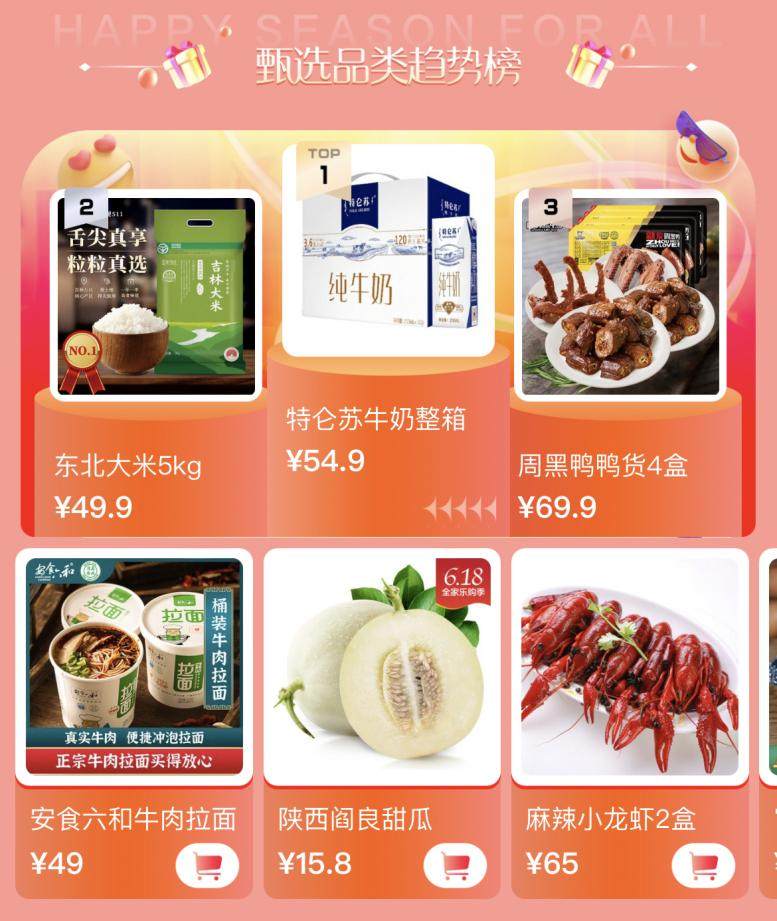Add 麻辣小龙虾2盒 to the cart
The image size is (777, 921).
[x=703, y=865]
